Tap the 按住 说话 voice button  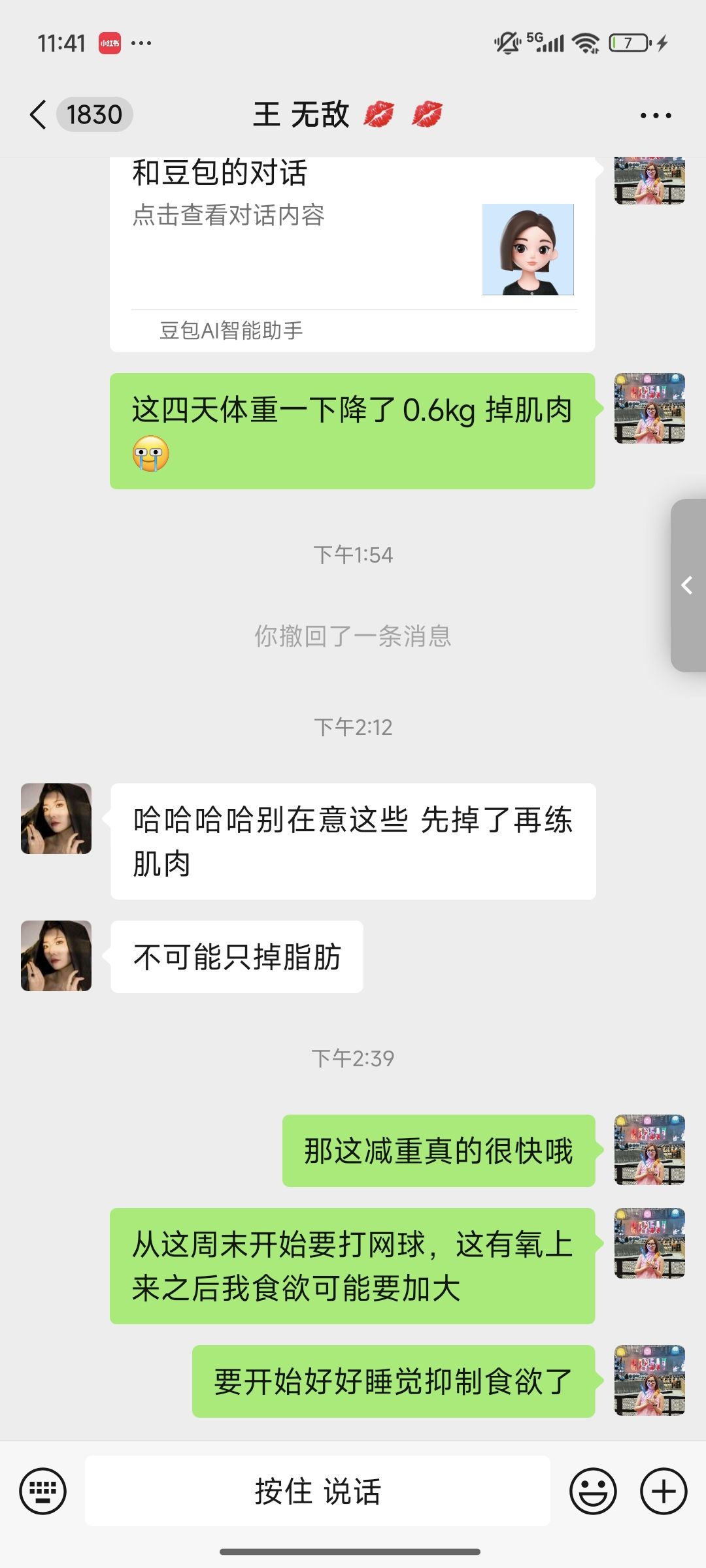tap(318, 1491)
